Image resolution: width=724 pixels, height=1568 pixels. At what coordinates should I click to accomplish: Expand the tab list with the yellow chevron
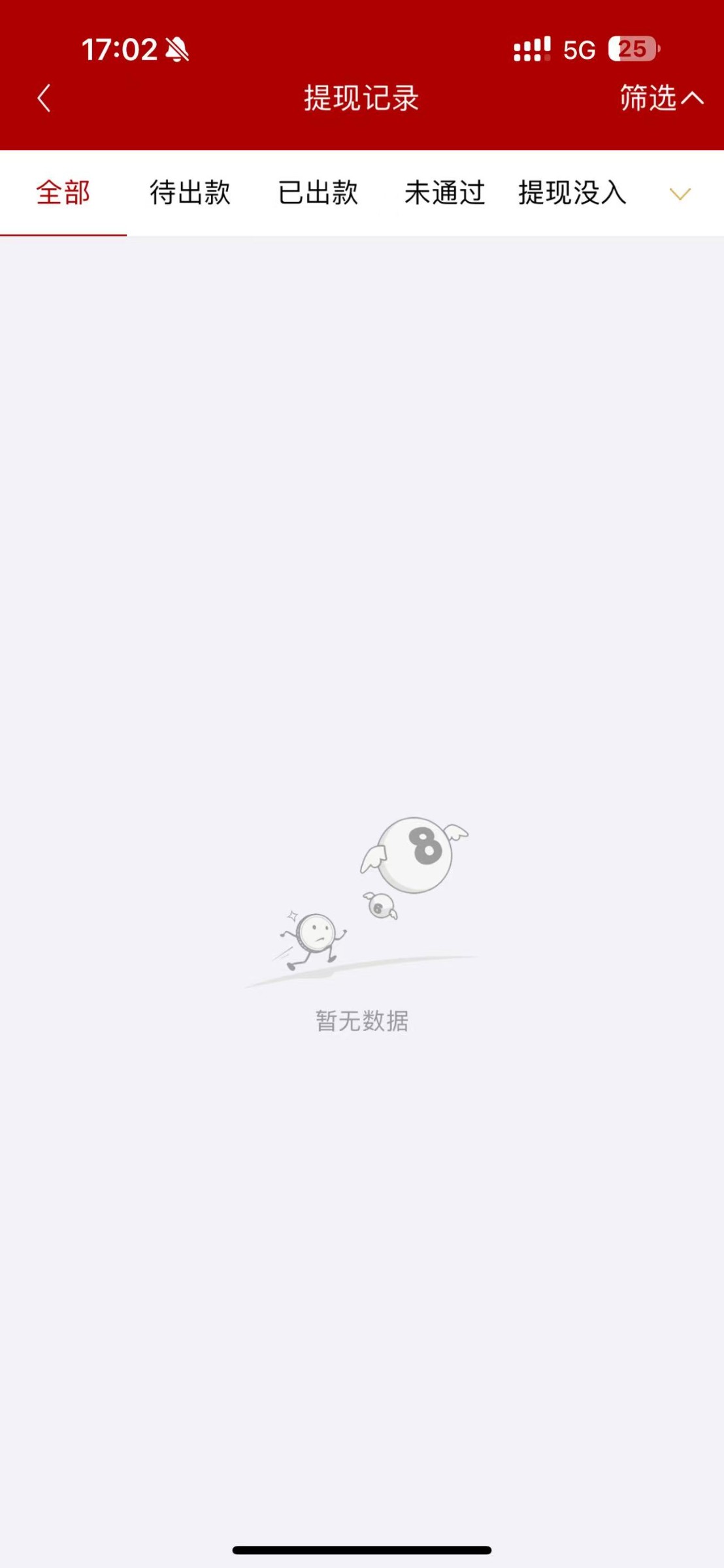(x=680, y=194)
